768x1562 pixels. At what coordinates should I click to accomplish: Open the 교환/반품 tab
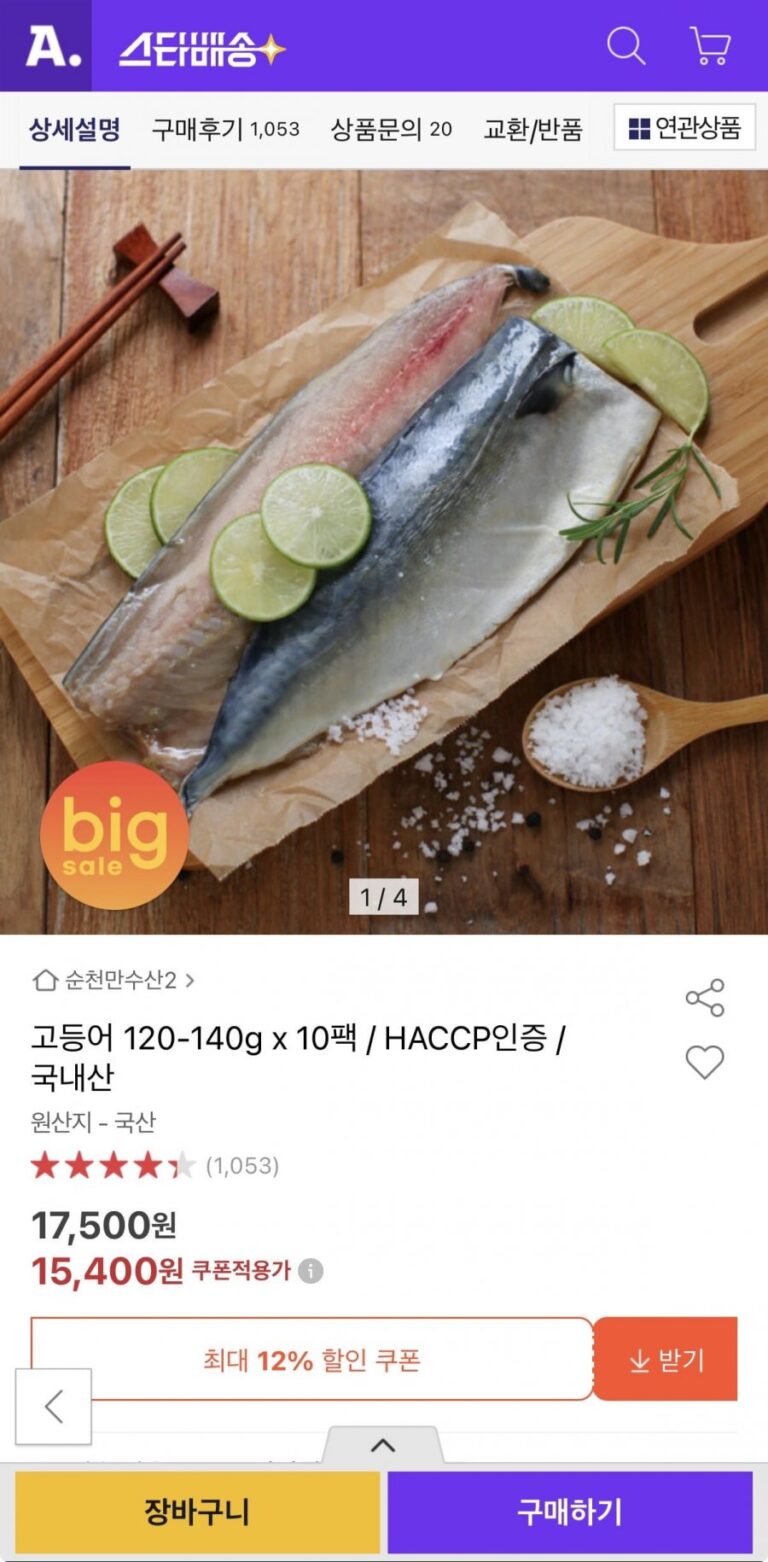[x=533, y=129]
